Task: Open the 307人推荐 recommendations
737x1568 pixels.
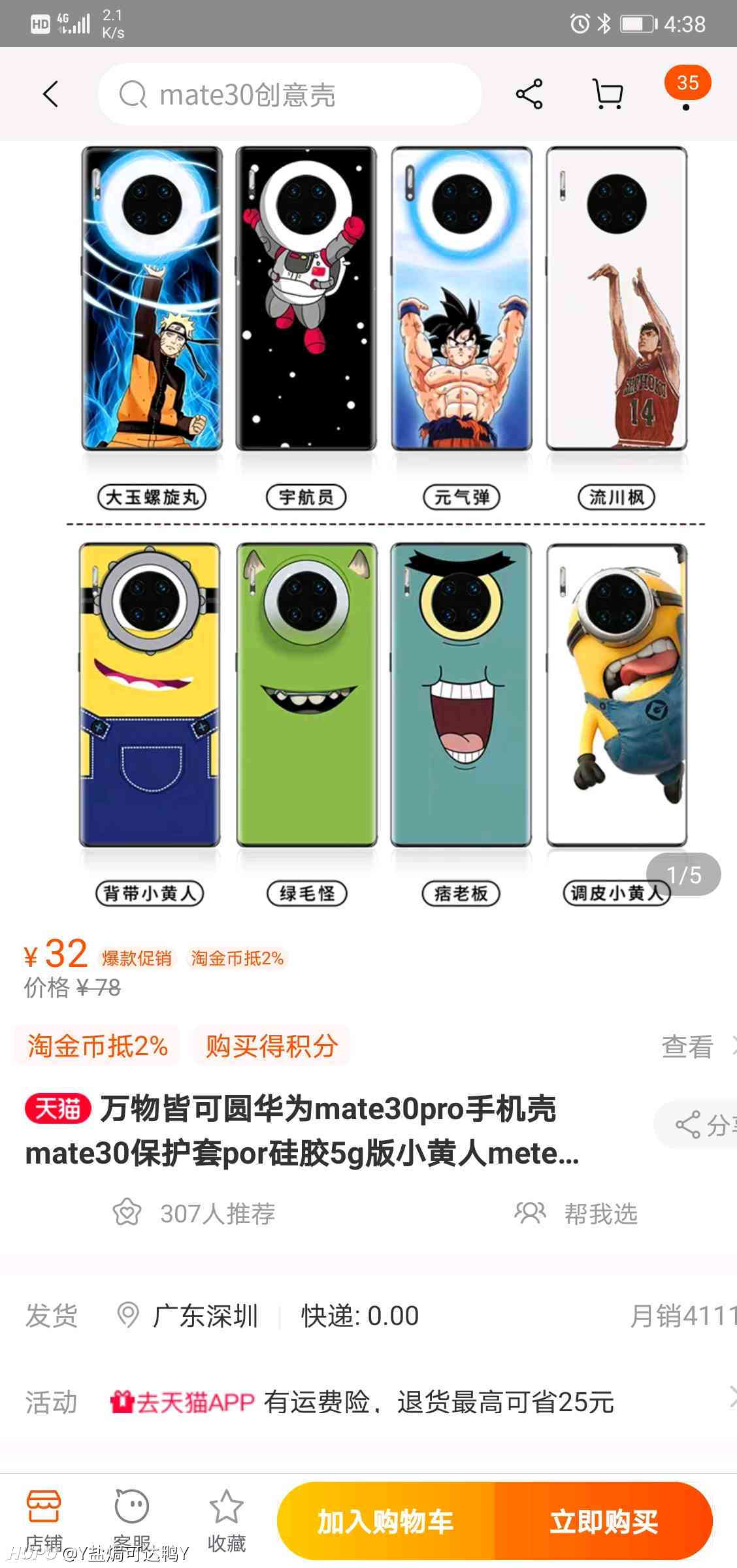Action: tap(193, 1213)
